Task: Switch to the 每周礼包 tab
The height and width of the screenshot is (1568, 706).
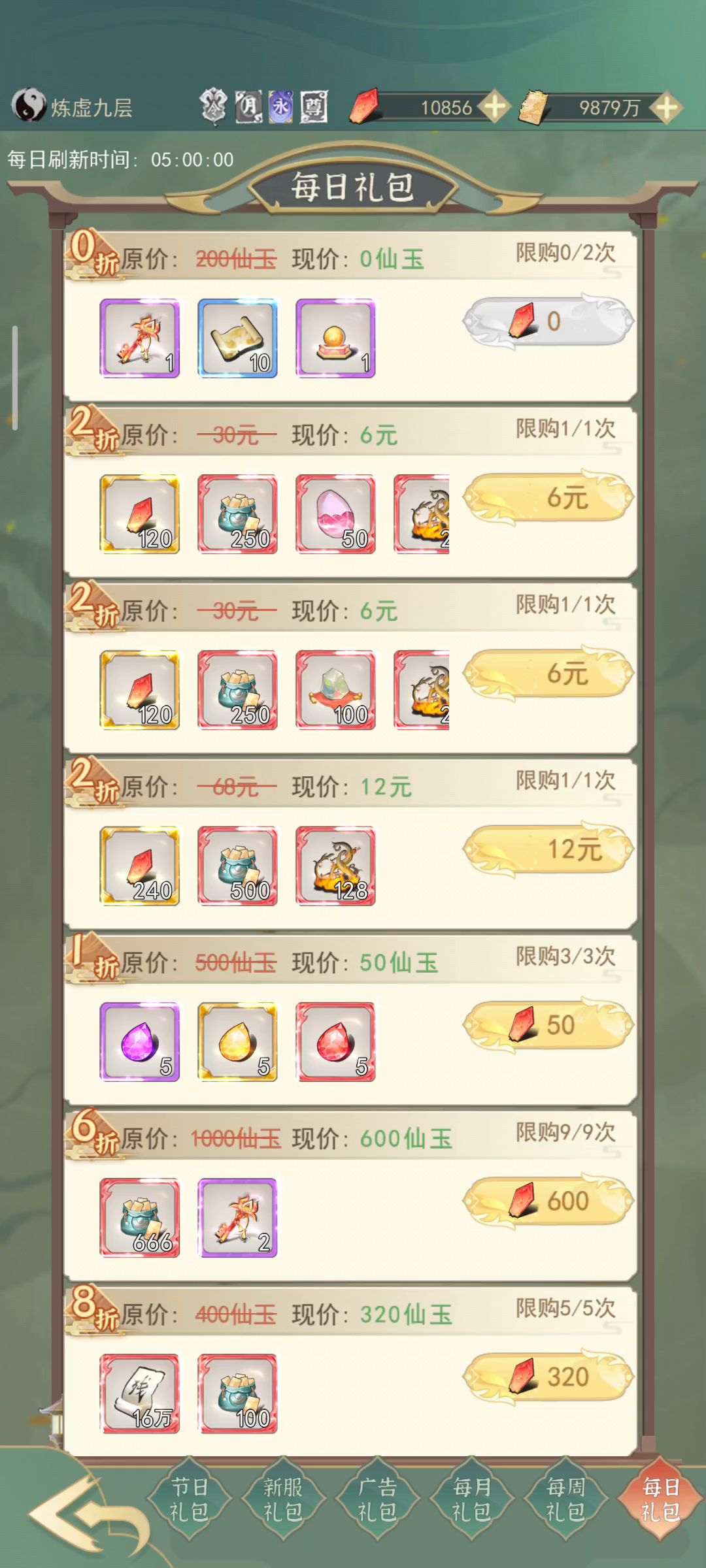Action: 565,1499
